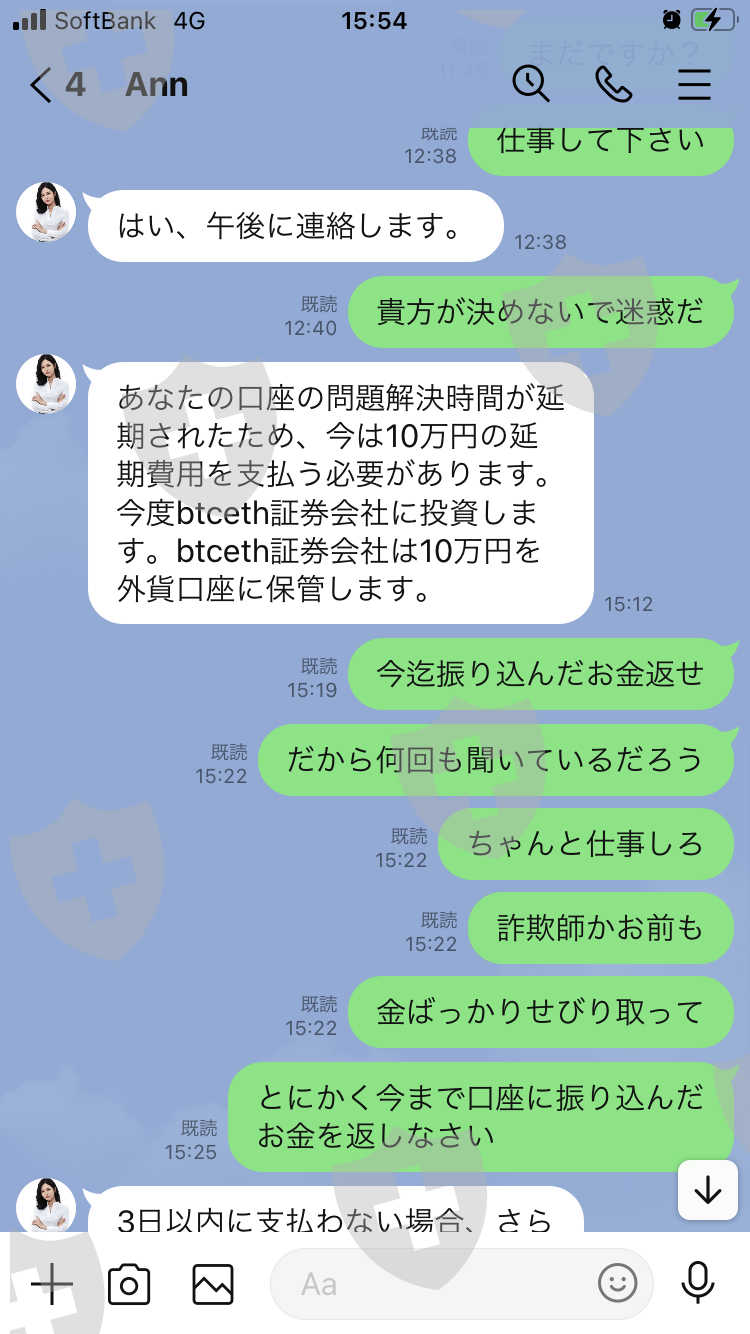The width and height of the screenshot is (750, 1334).
Task: Launch the camera from the message bar
Action: coord(129,1283)
